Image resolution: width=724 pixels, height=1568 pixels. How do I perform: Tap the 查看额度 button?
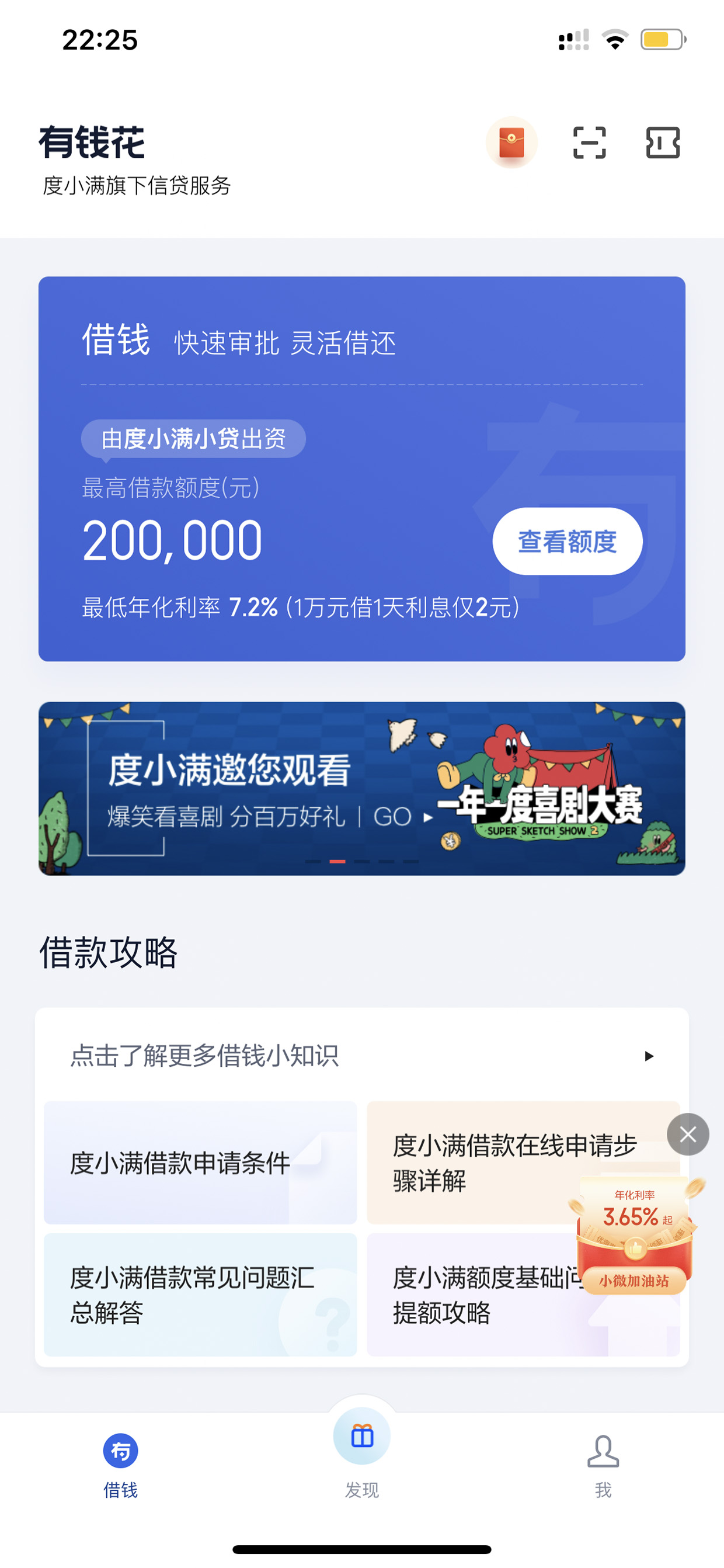(x=567, y=541)
